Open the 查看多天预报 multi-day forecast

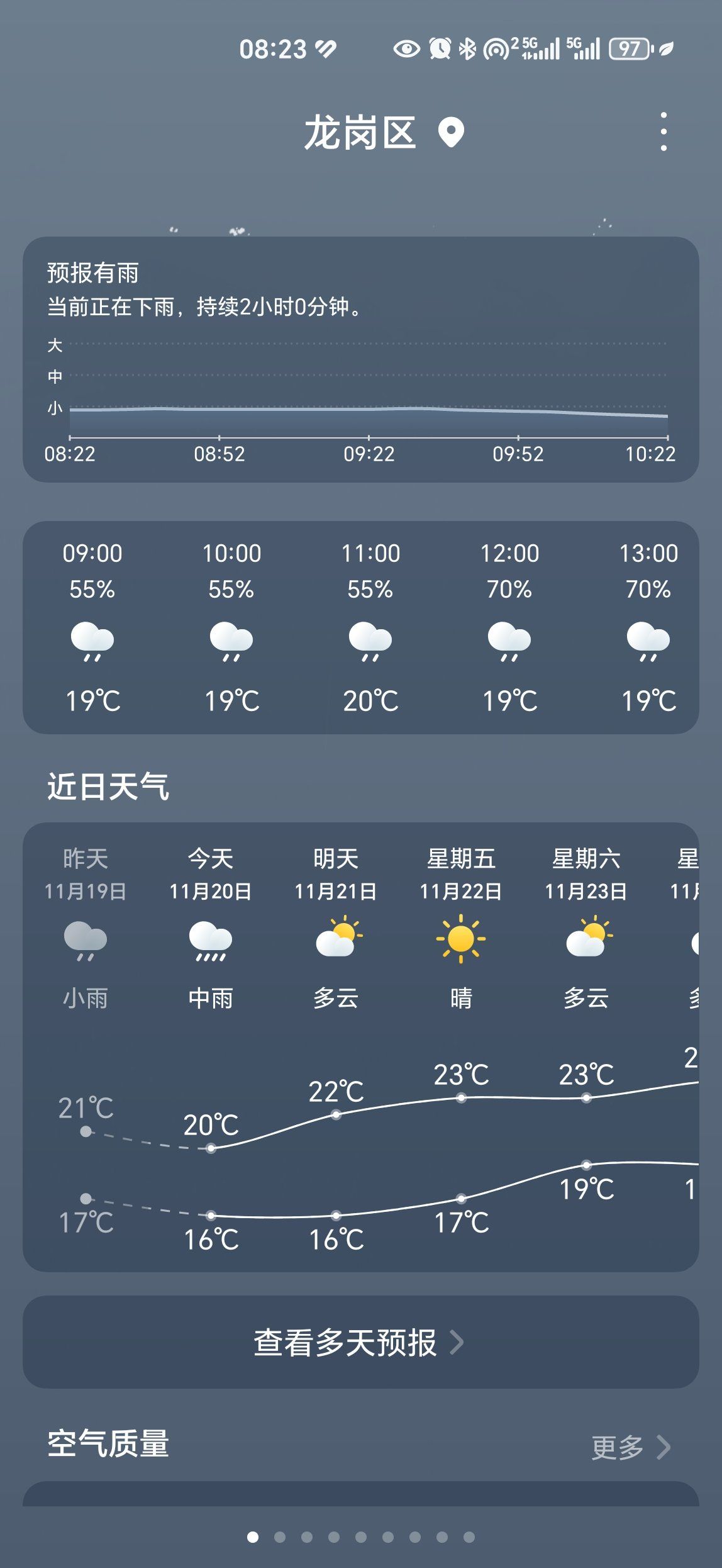click(360, 1342)
